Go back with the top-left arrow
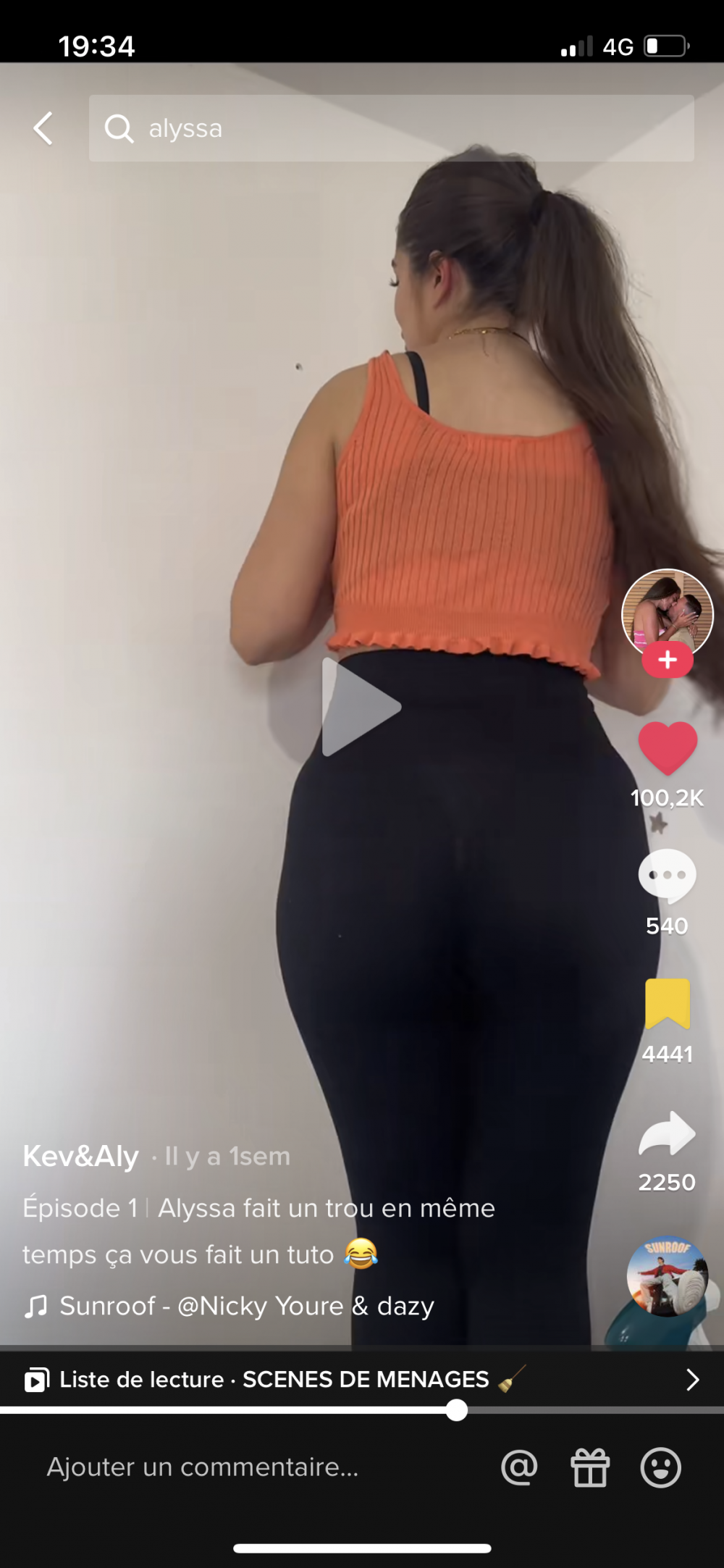724x1568 pixels. (43, 128)
